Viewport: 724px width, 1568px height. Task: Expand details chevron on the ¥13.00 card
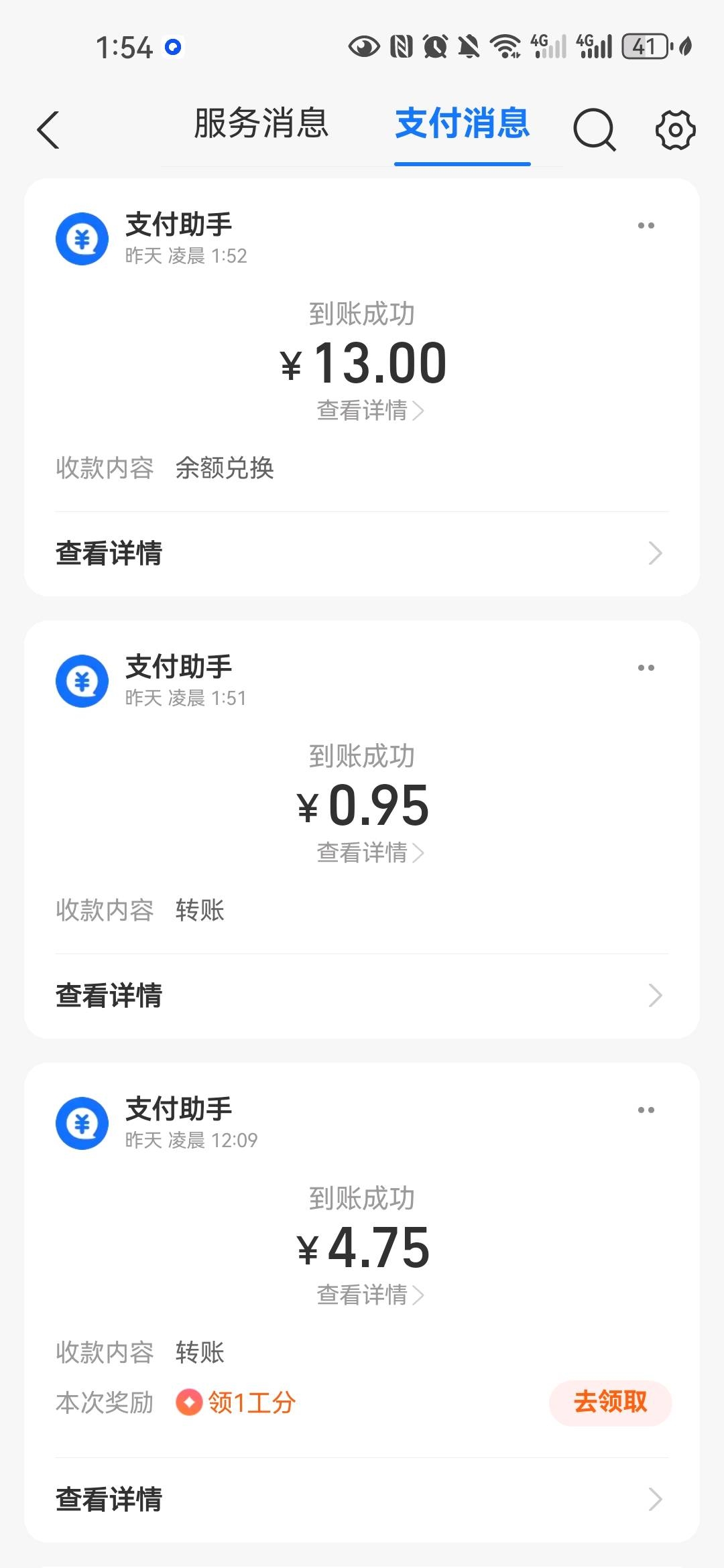coord(655,552)
